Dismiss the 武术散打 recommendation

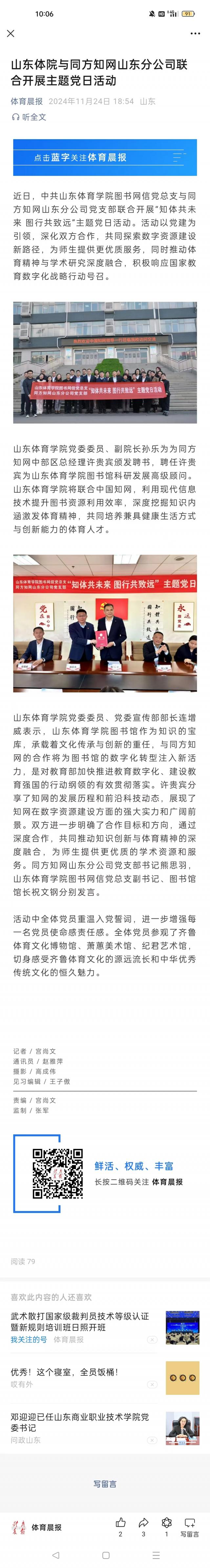coord(153,1339)
